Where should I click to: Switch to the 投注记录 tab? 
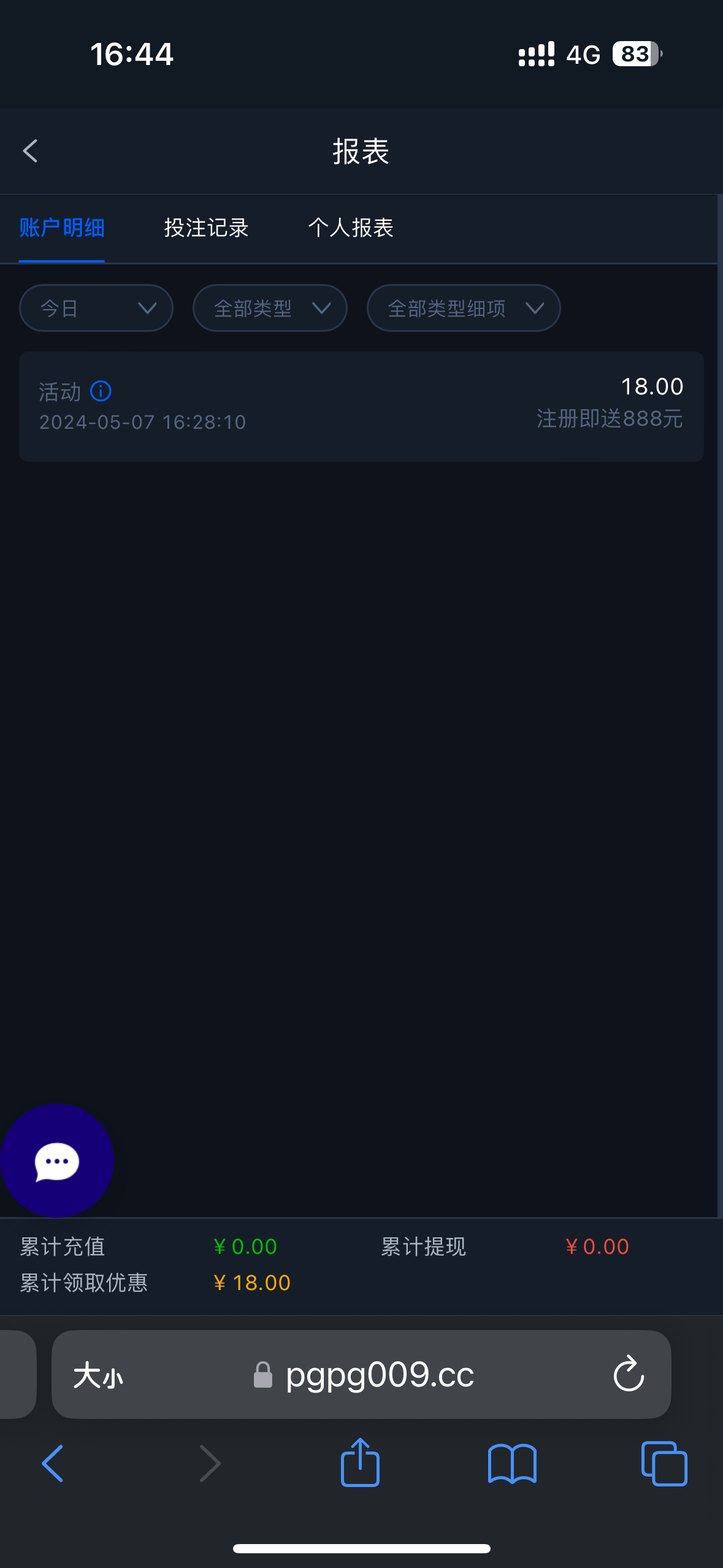206,228
